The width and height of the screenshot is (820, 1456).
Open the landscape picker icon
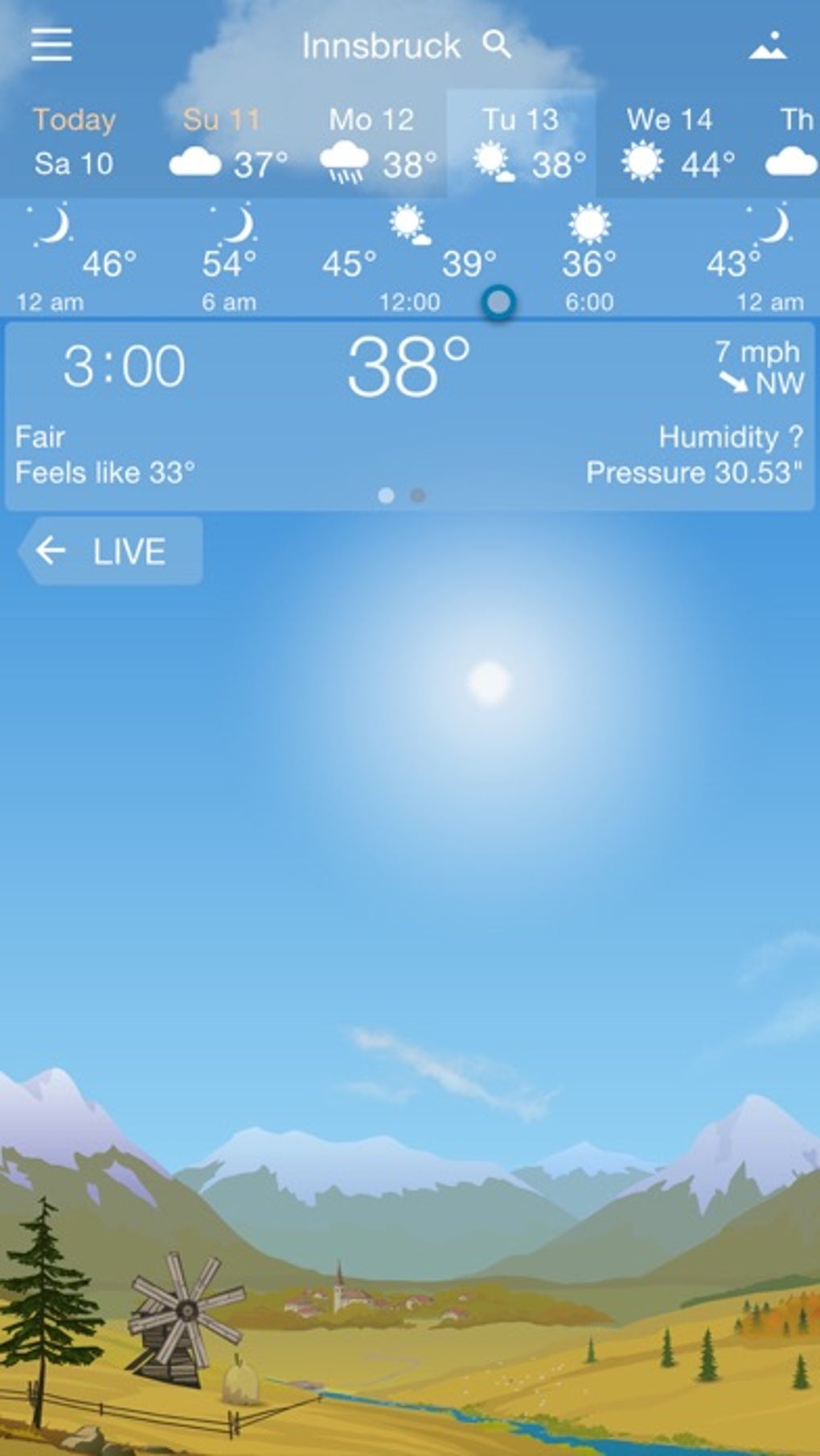click(x=768, y=46)
